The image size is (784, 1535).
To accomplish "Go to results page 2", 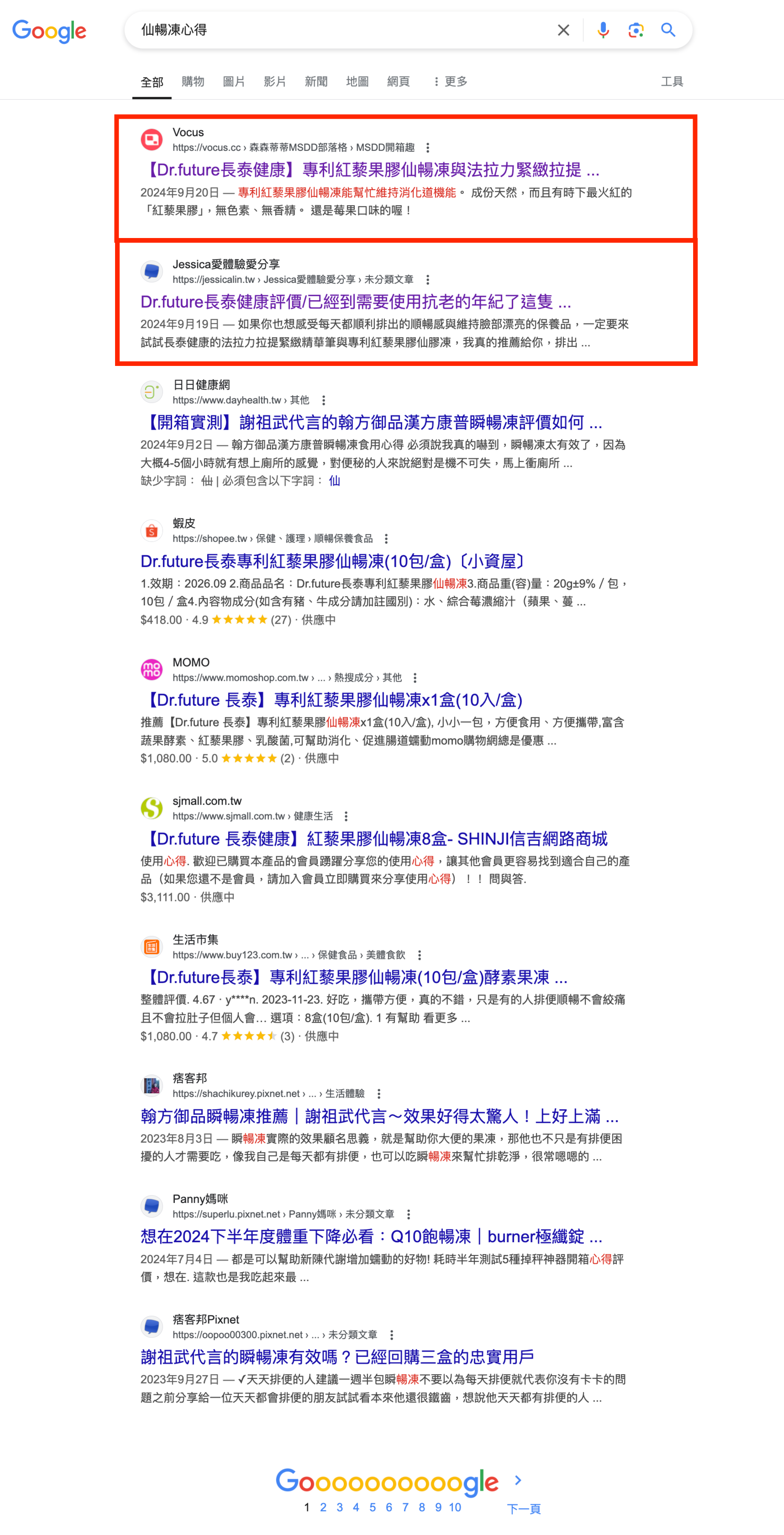I will [323, 1507].
